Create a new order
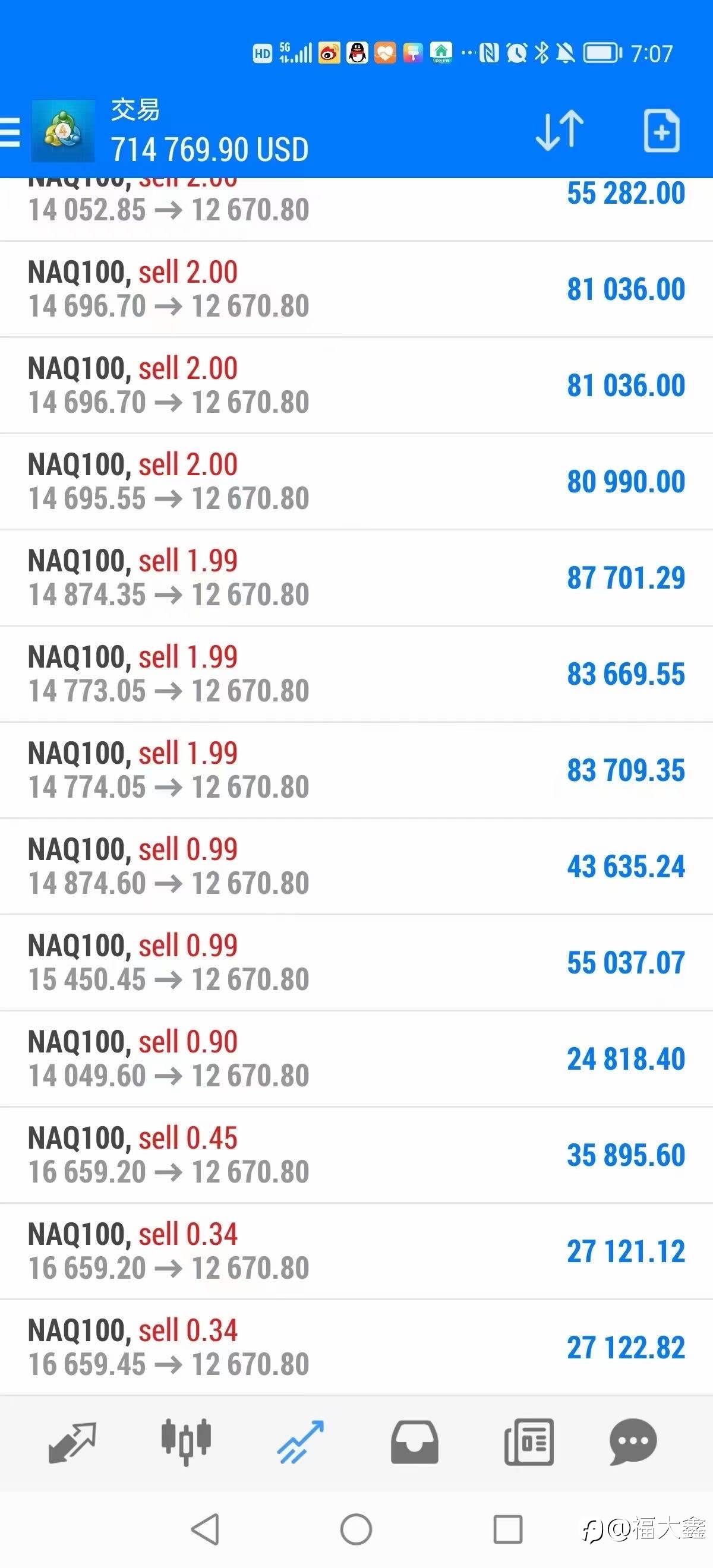Screen dimensions: 713x1568 (661, 130)
